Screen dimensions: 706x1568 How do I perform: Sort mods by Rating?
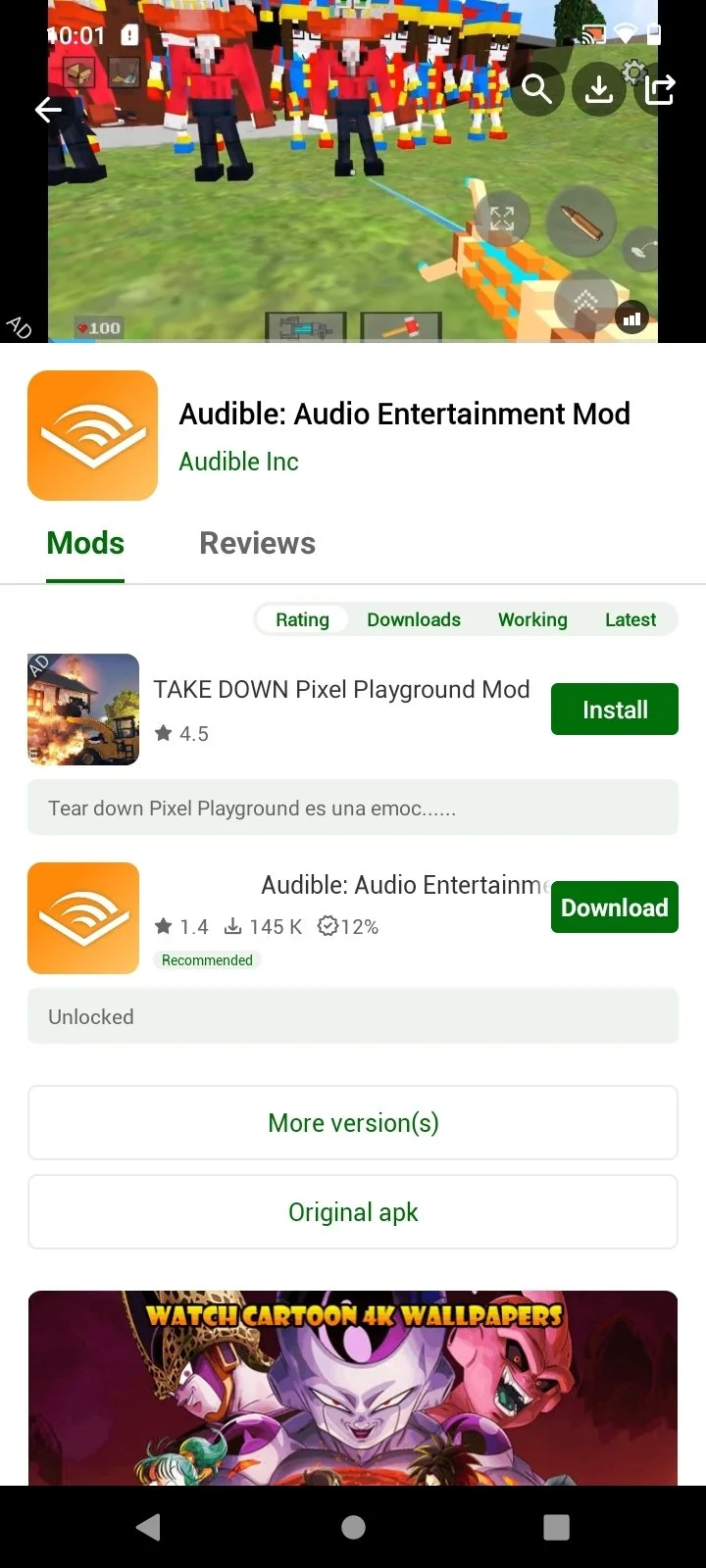(302, 619)
